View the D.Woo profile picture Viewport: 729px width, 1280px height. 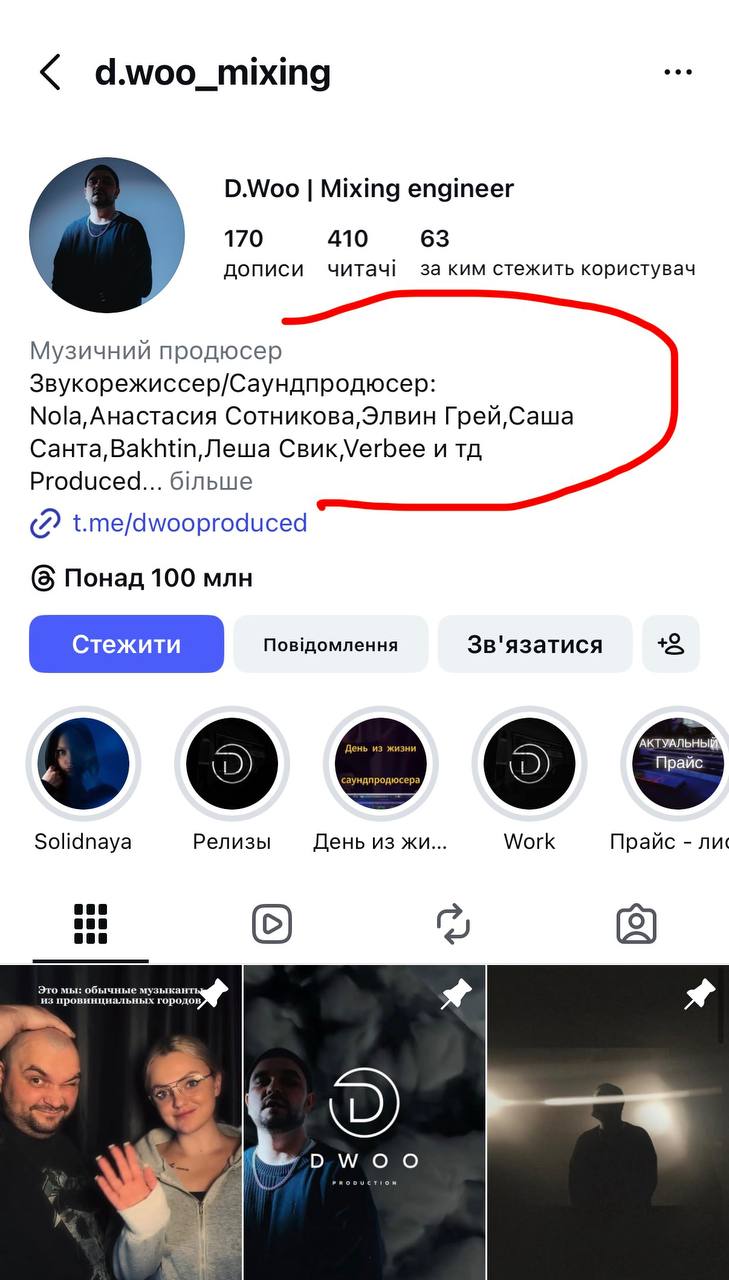click(107, 235)
